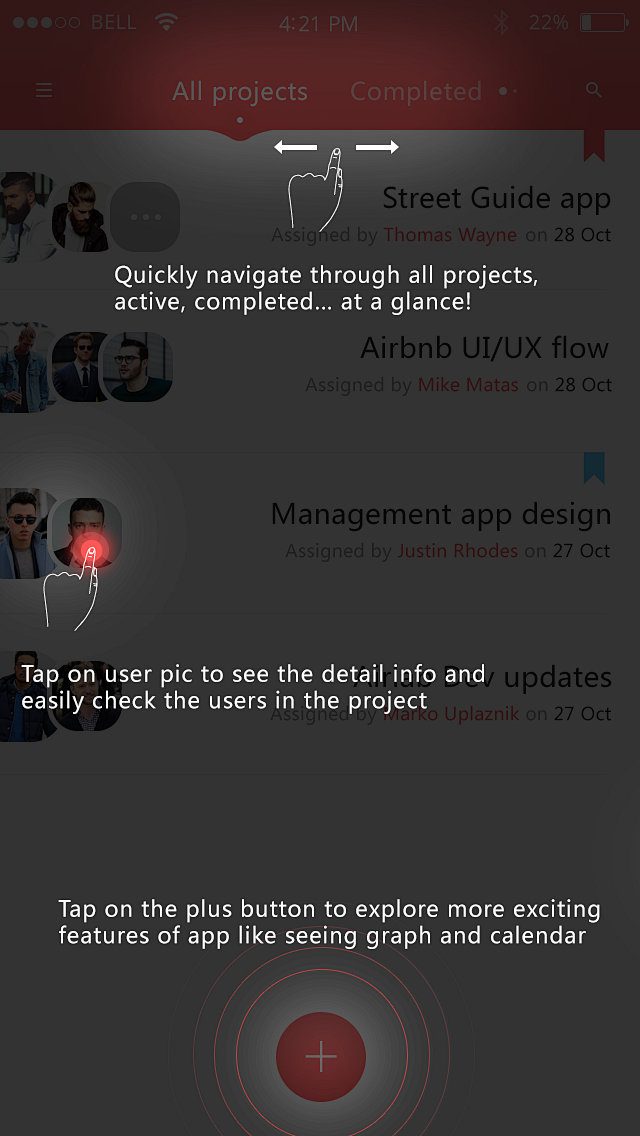Toggle the bookmark on Management app design
640x1136 pixels.
pyautogui.click(x=594, y=467)
